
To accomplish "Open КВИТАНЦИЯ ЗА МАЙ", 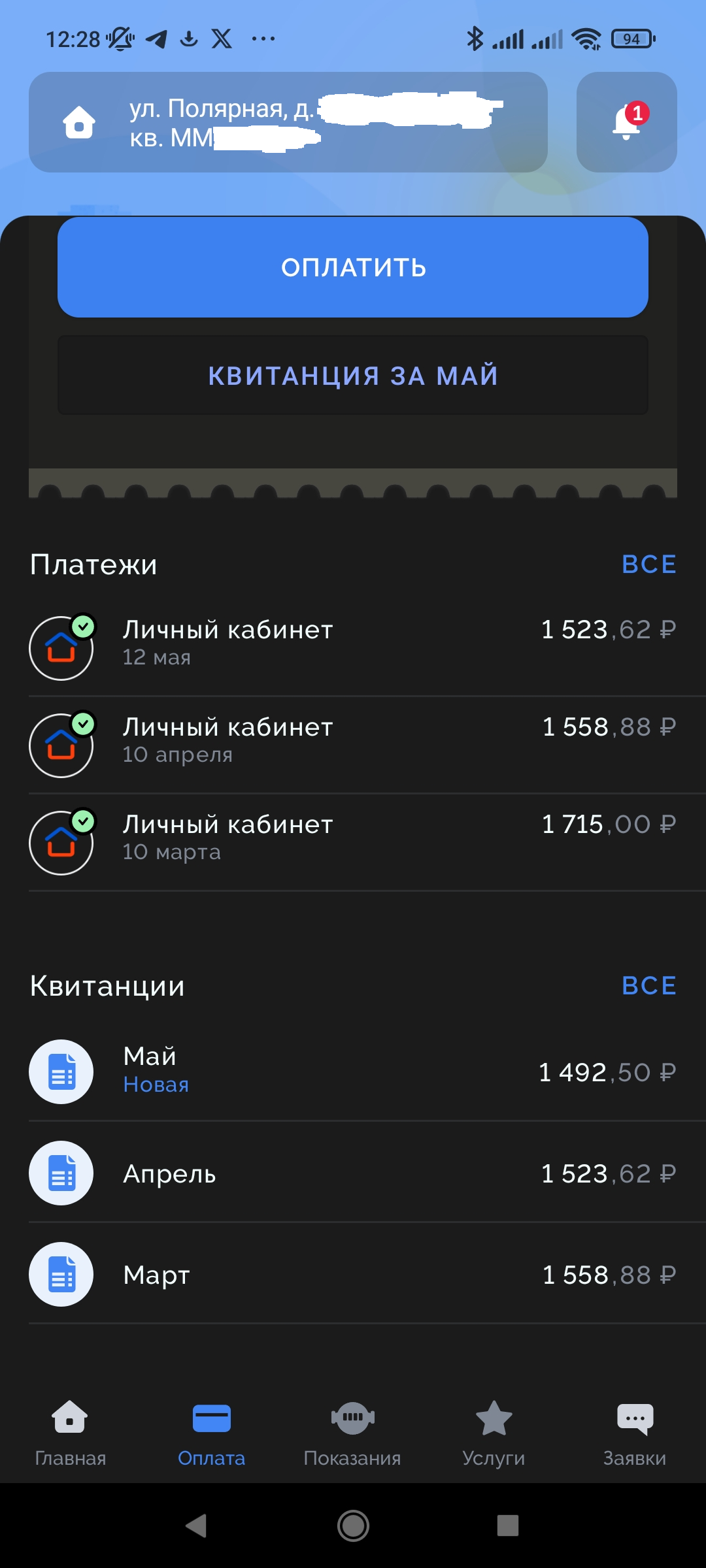I will coord(353,376).
